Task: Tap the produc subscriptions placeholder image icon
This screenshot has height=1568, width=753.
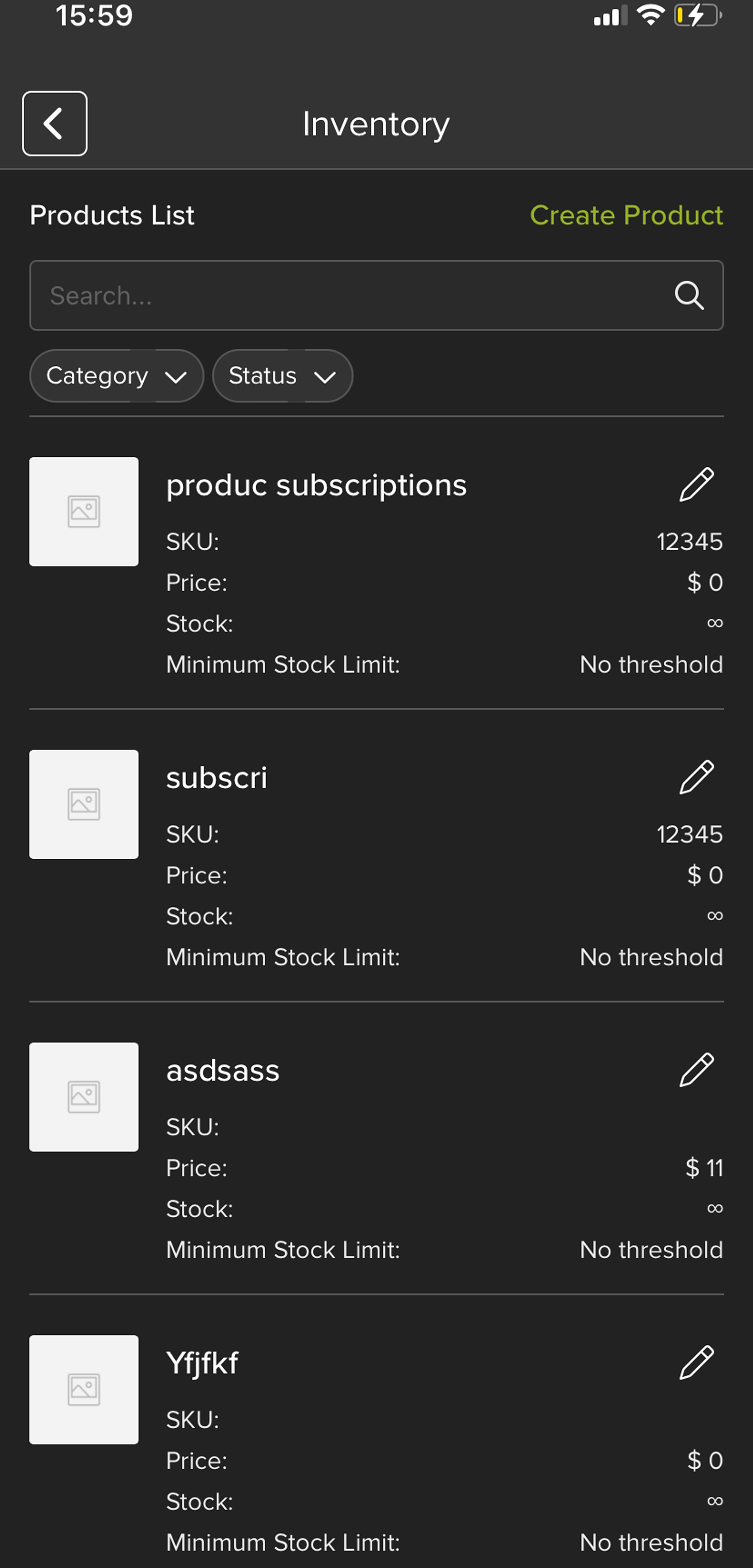Action: click(x=84, y=511)
